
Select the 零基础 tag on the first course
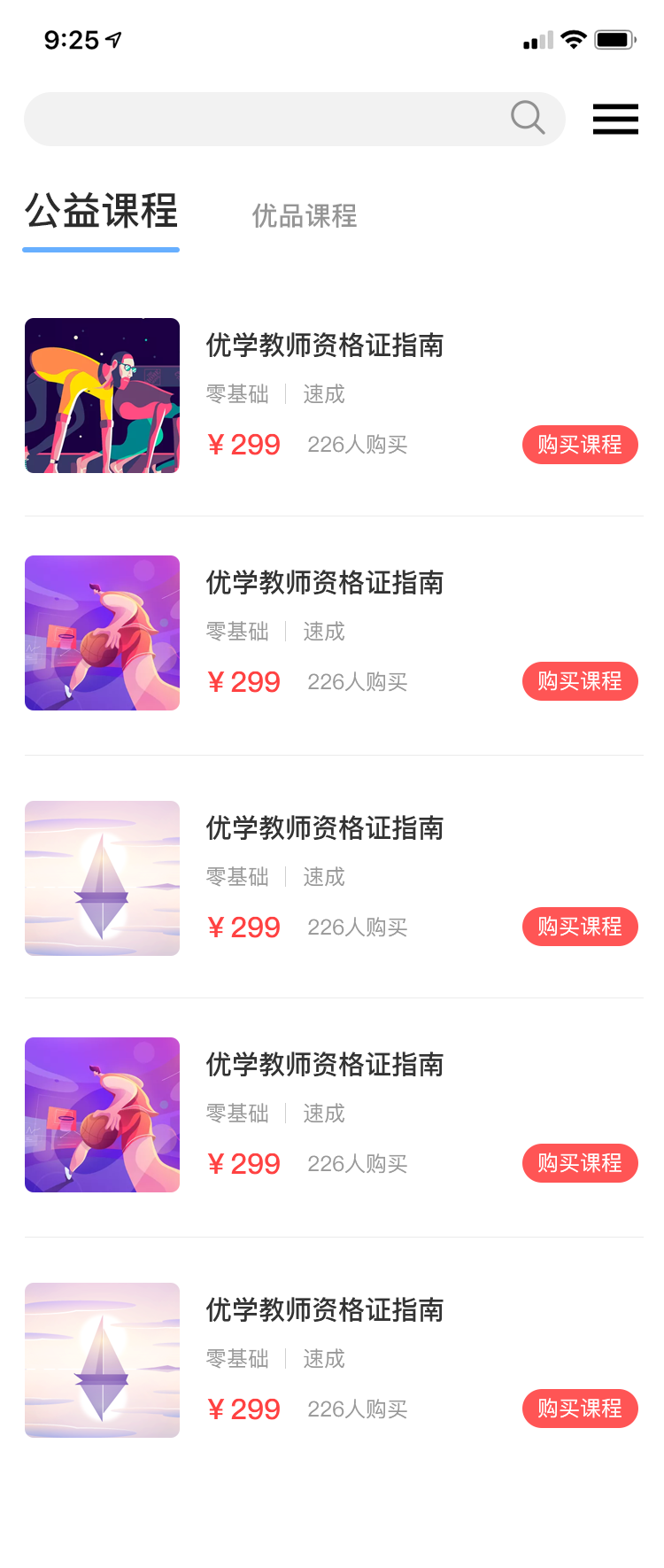pyautogui.click(x=237, y=395)
